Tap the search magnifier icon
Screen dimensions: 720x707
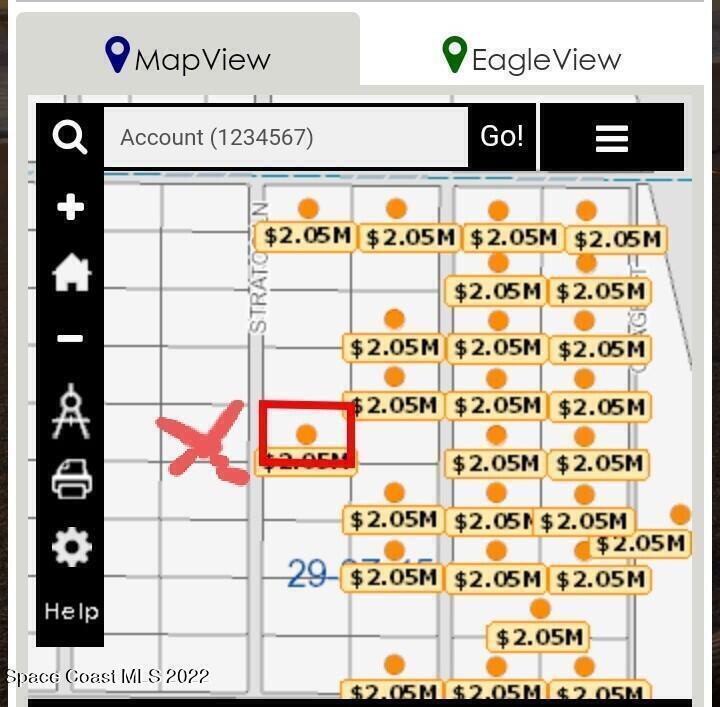[x=70, y=137]
